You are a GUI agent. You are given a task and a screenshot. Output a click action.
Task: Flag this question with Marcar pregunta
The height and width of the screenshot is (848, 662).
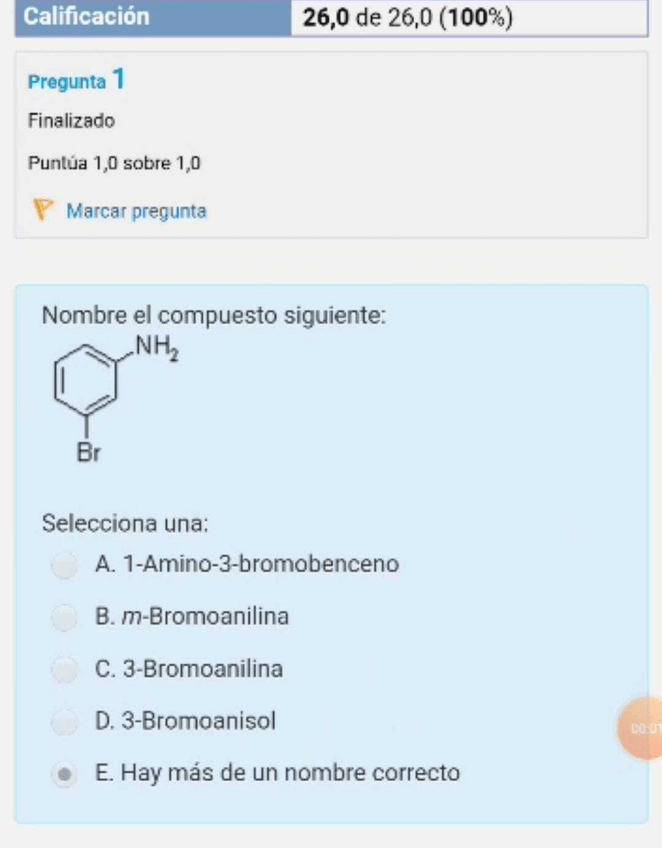135,211
